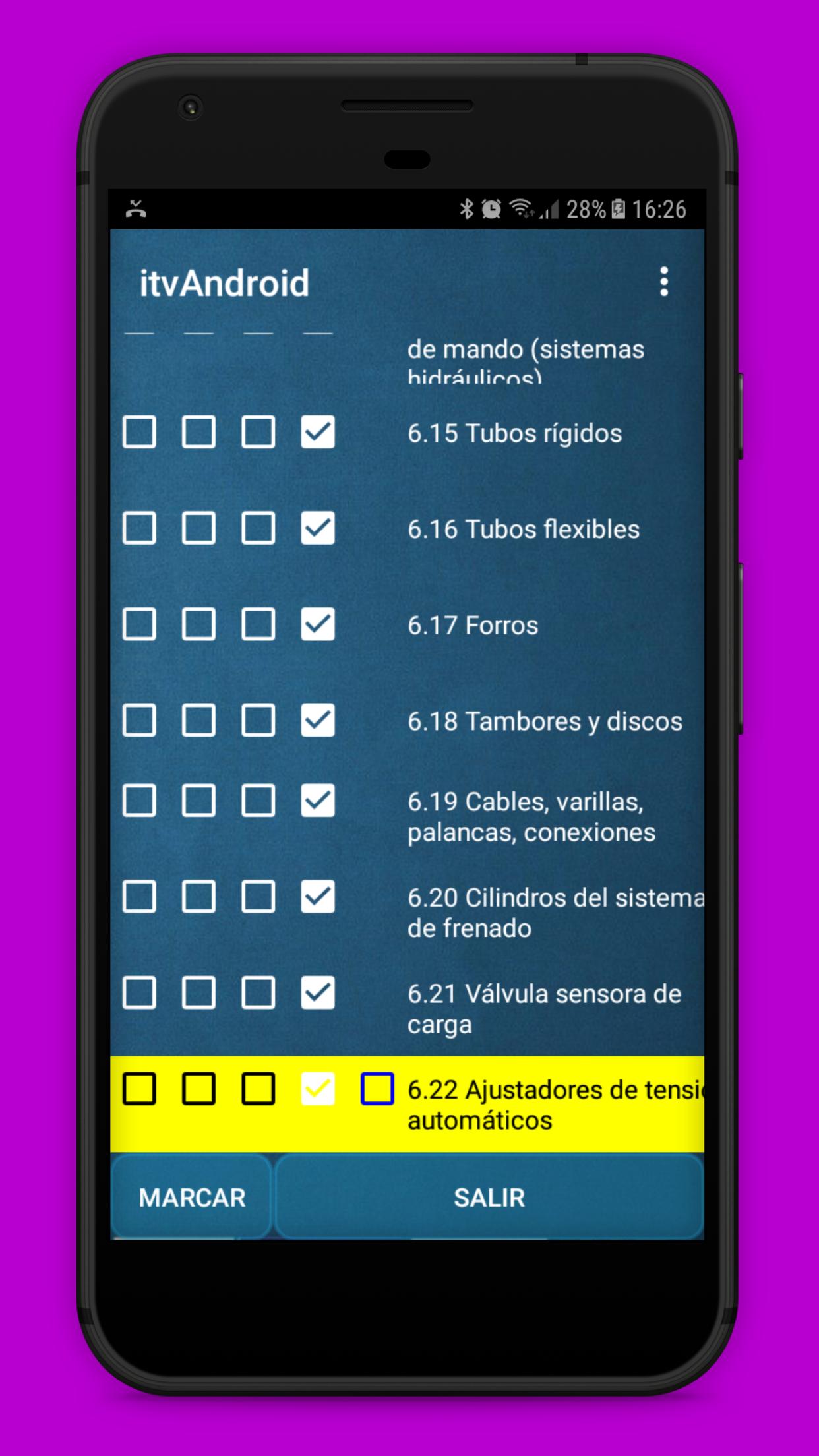Exit with the SALIR button

pyautogui.click(x=489, y=1197)
